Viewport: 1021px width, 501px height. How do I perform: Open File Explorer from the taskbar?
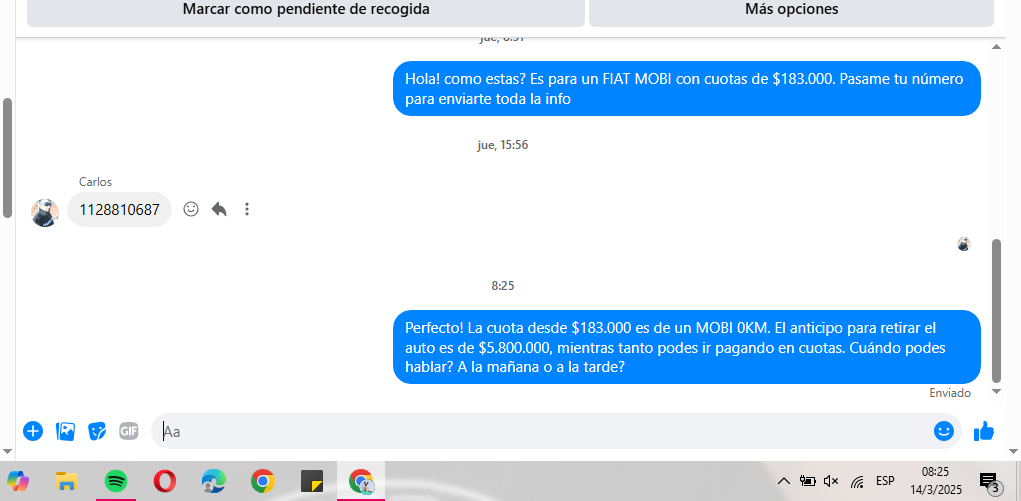pos(66,481)
